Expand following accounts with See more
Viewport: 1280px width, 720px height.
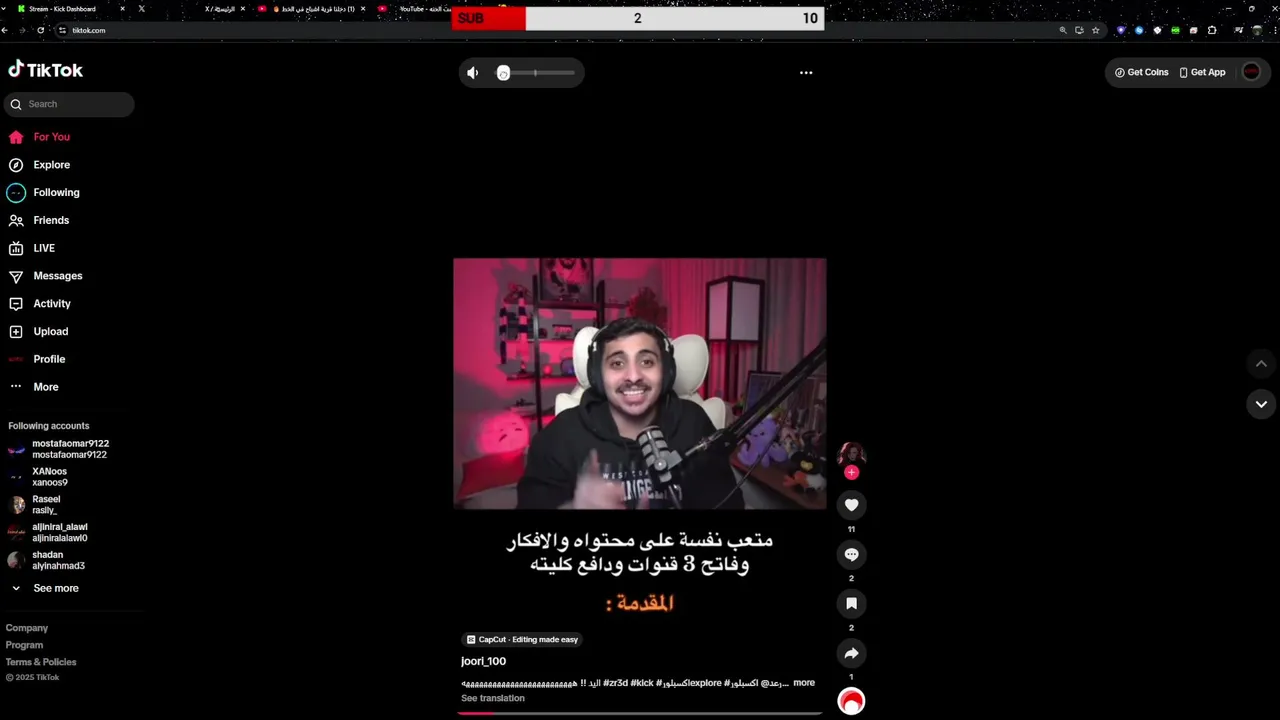[x=55, y=588]
